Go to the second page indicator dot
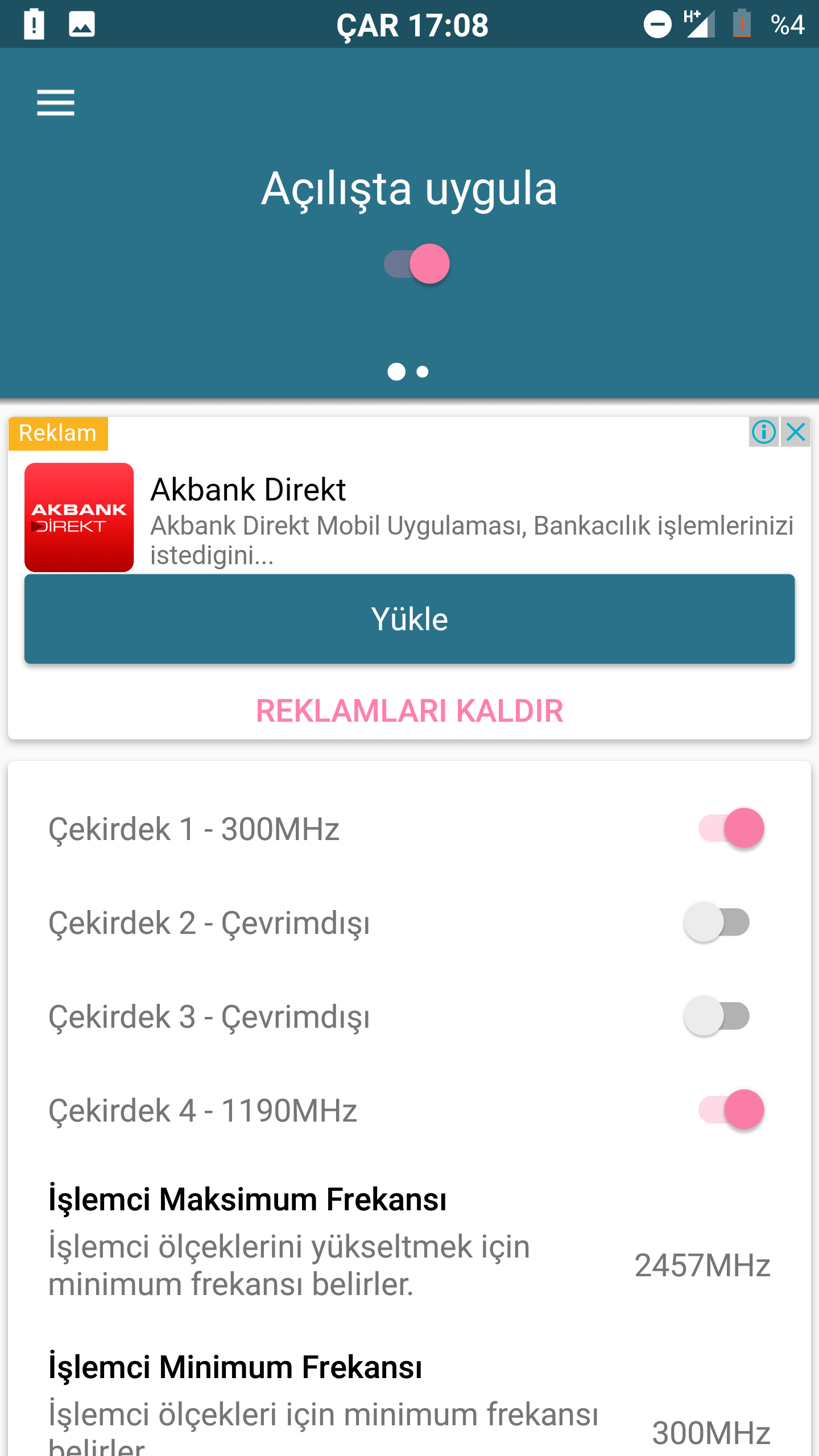 pyautogui.click(x=423, y=372)
